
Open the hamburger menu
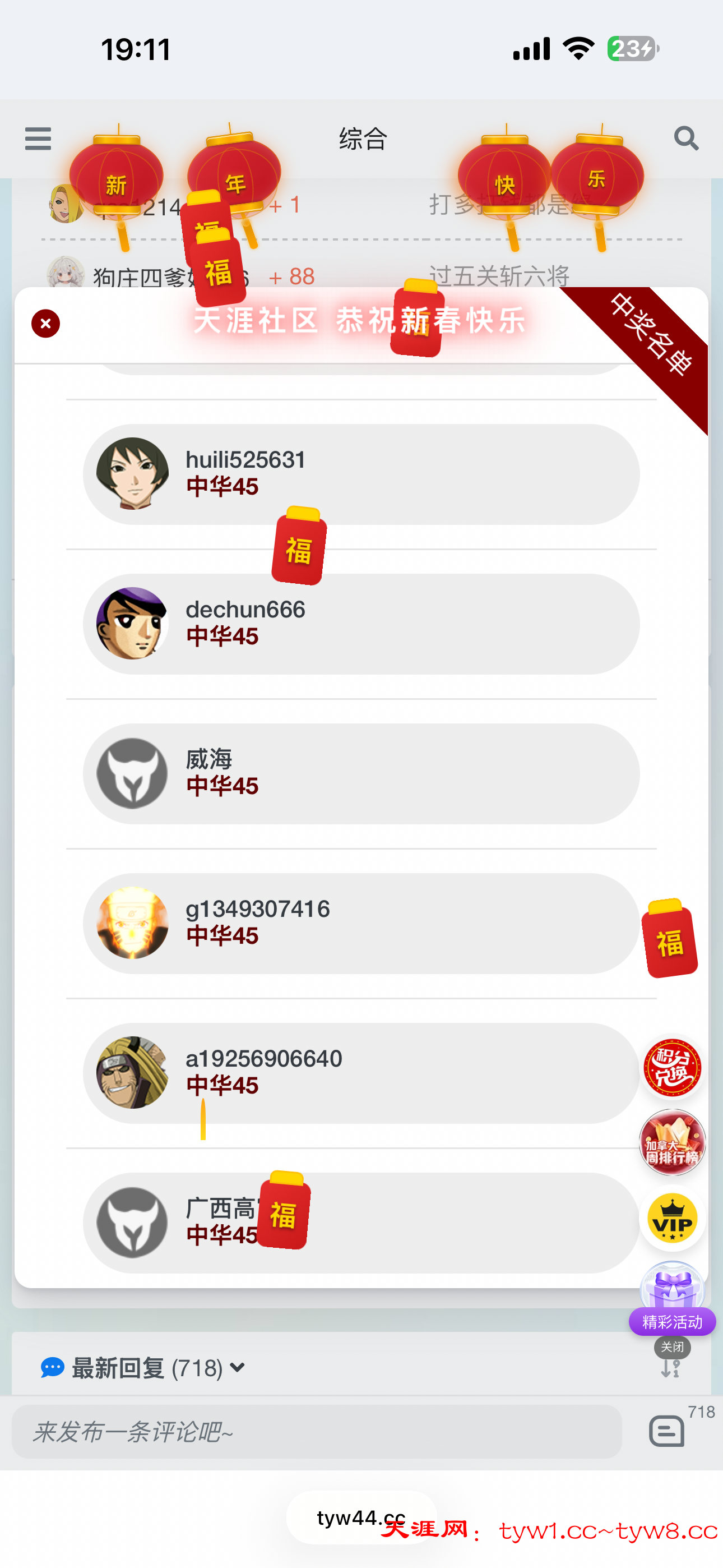point(38,139)
